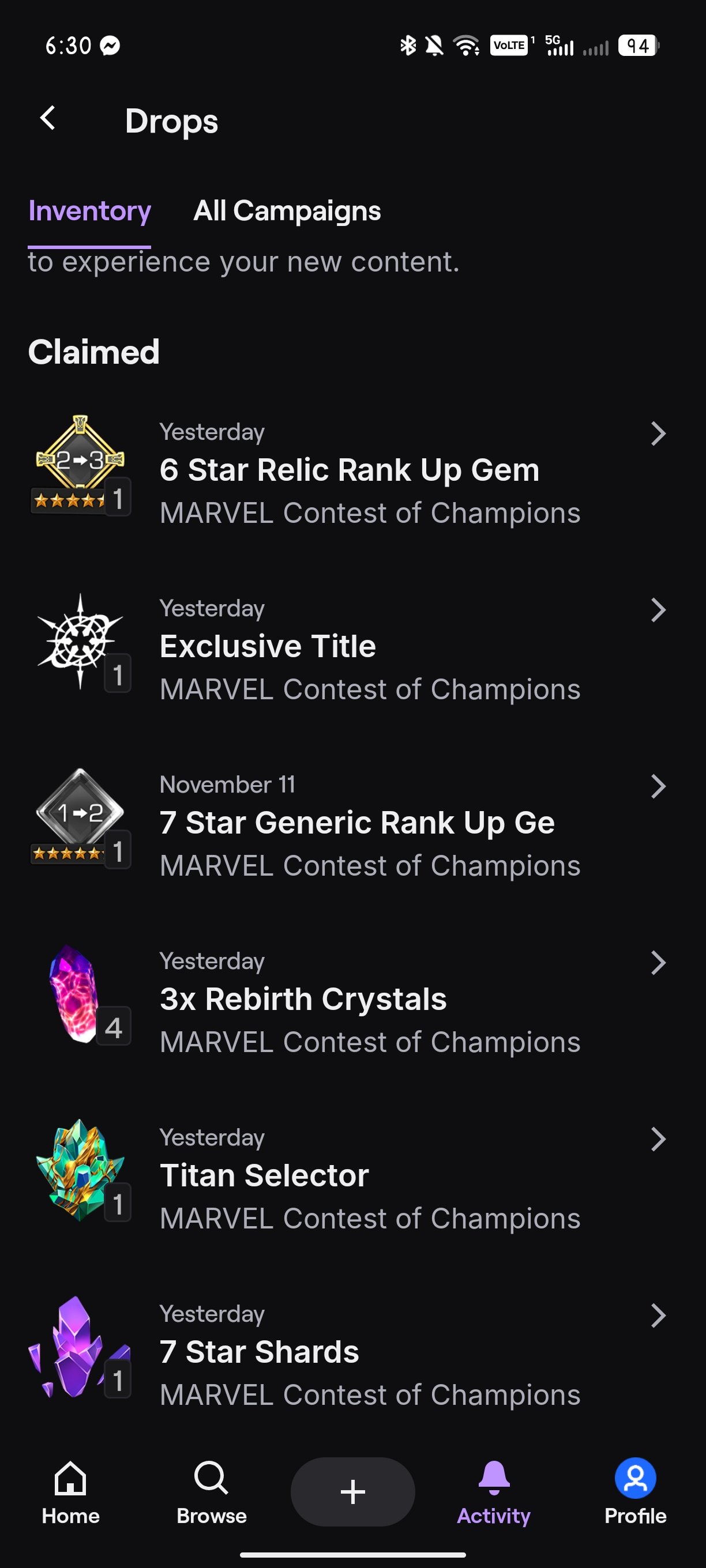Go to the Home tab

point(71,1492)
